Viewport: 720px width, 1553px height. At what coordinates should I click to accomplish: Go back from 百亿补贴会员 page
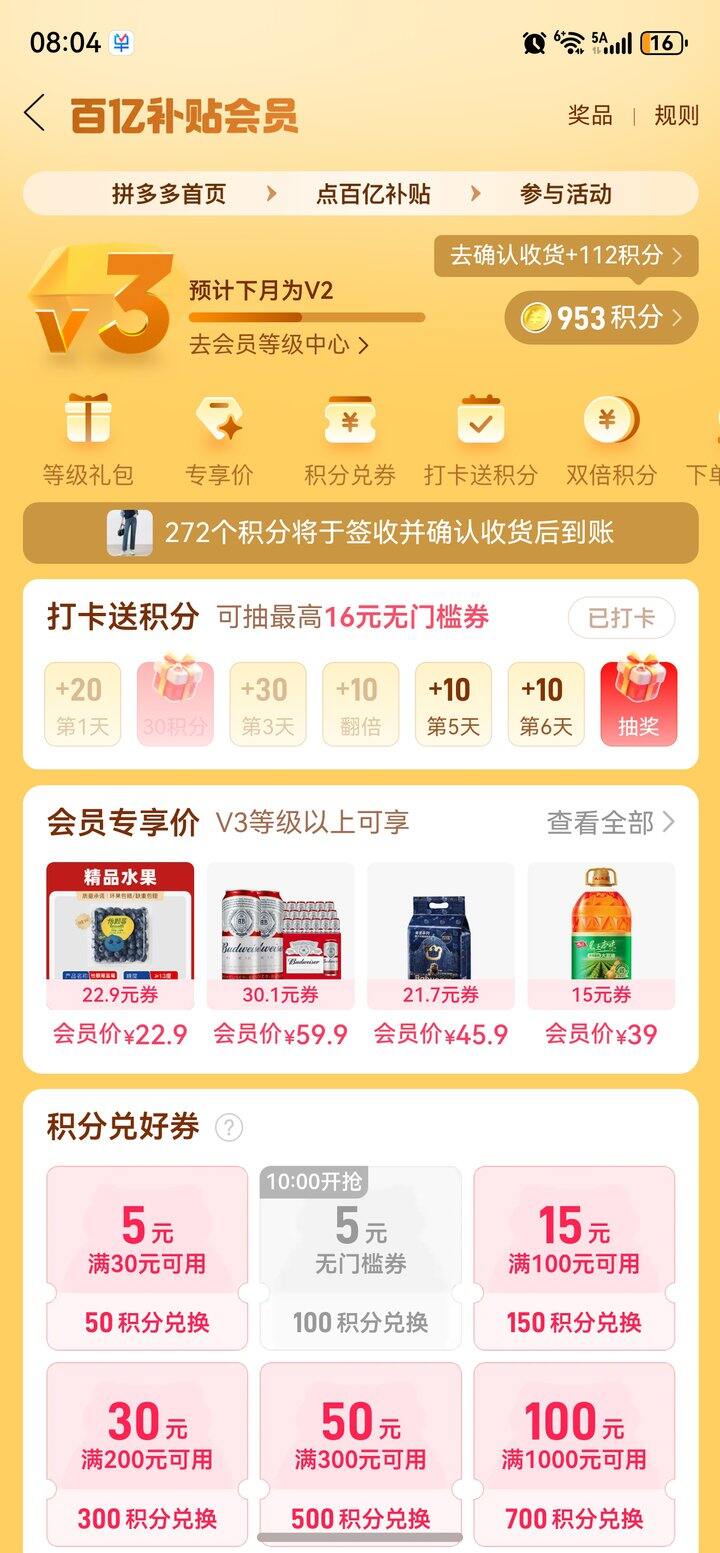(x=35, y=114)
